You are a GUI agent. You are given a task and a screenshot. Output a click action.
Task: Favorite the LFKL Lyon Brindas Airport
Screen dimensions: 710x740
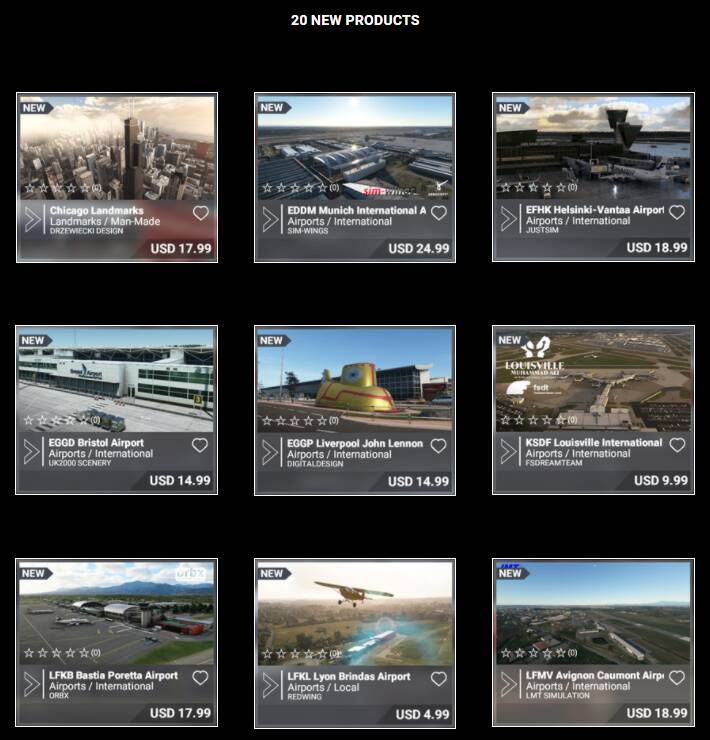pos(438,679)
